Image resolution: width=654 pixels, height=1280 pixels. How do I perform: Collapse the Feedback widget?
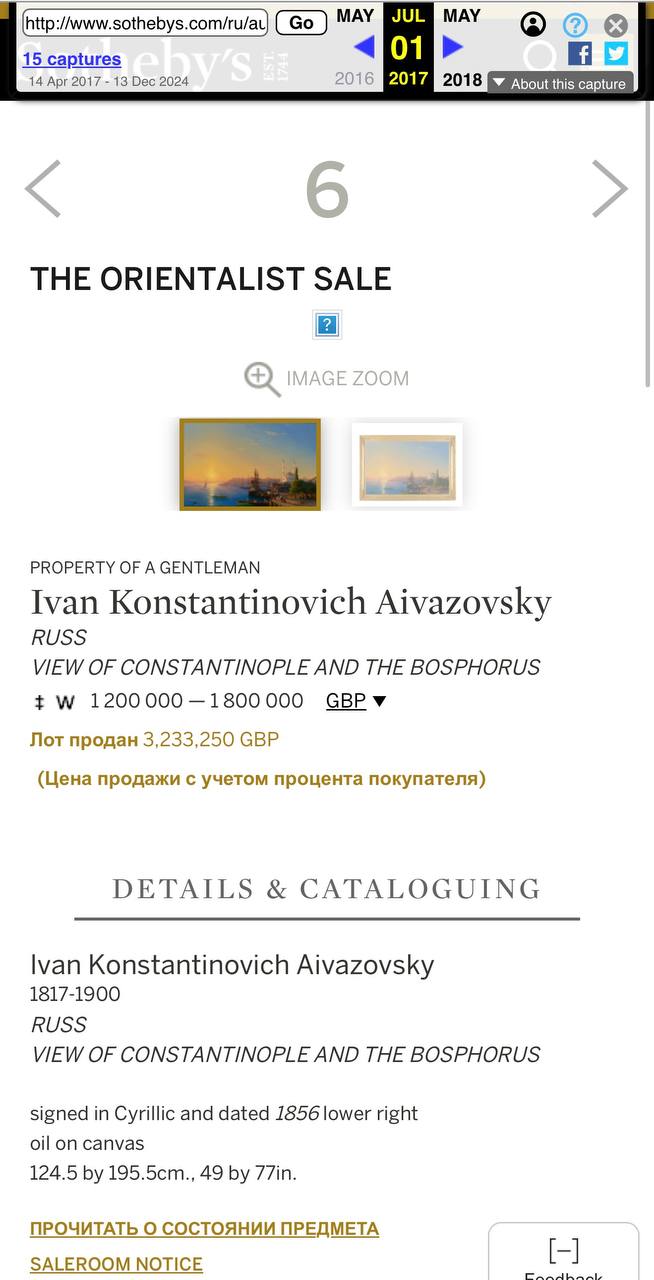(x=564, y=1251)
